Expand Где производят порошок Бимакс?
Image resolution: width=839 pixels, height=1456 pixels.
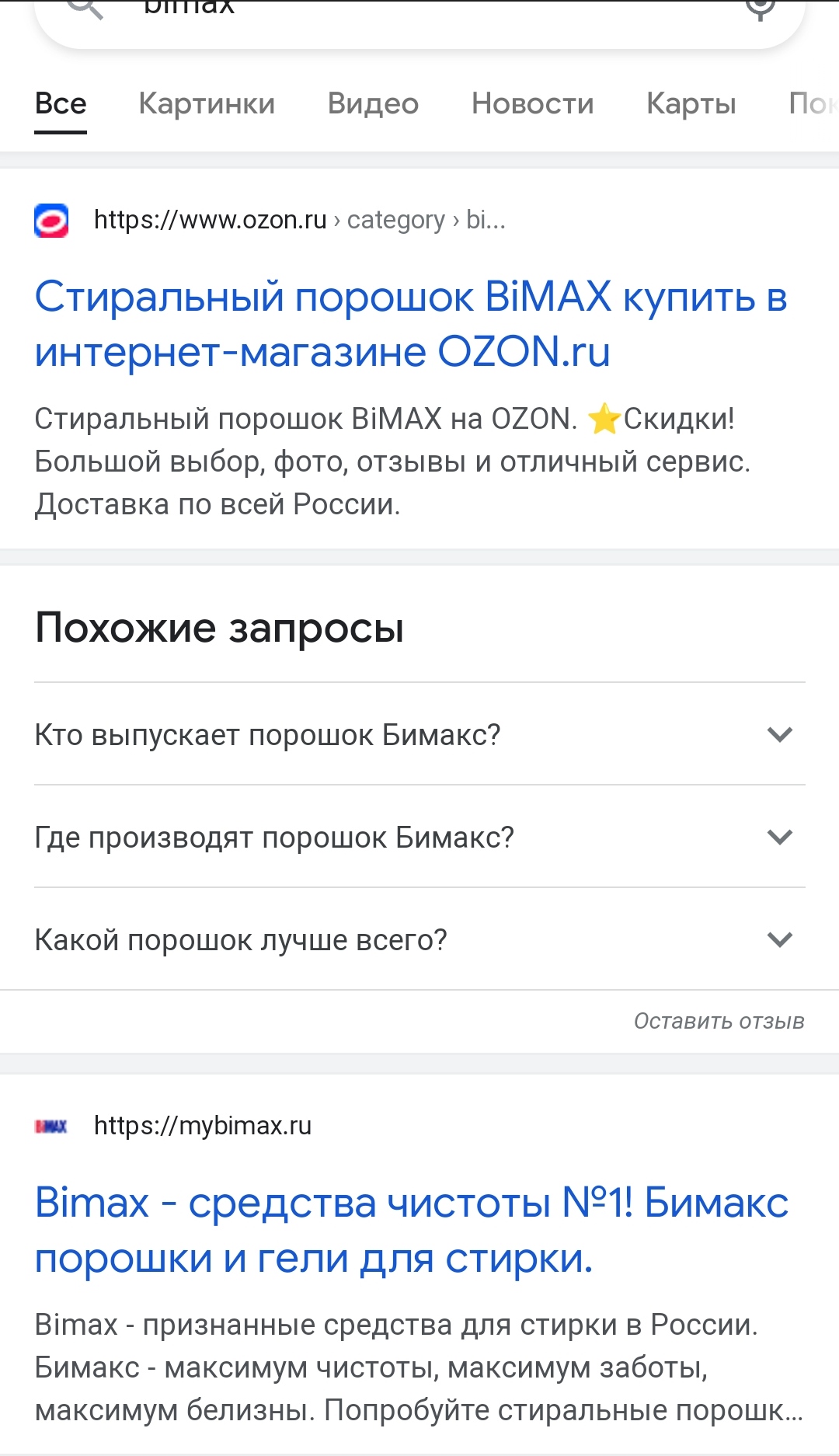(x=419, y=837)
